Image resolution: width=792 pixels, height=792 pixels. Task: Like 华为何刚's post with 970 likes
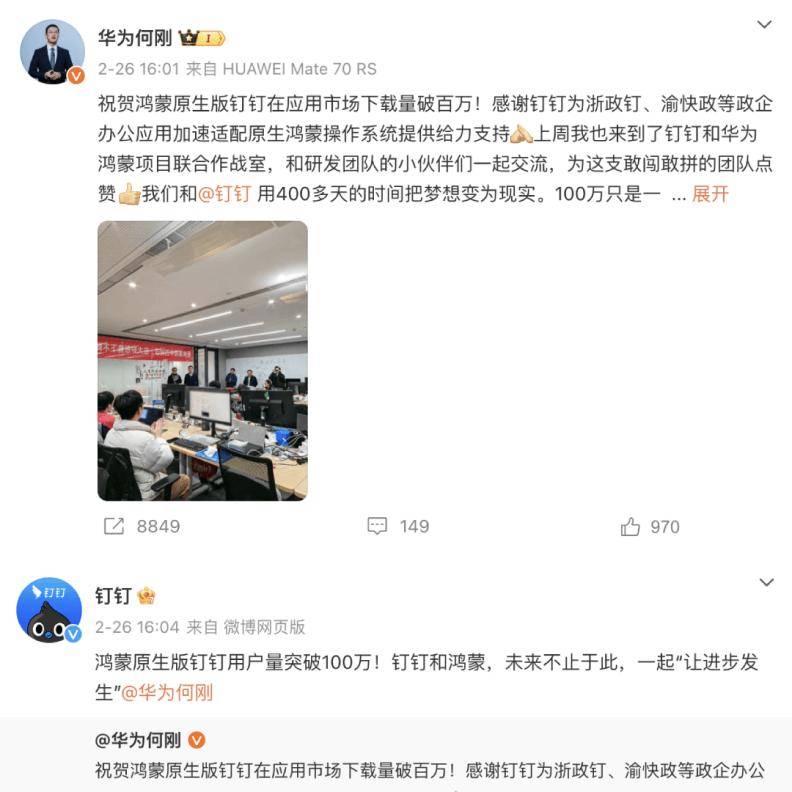click(x=650, y=526)
